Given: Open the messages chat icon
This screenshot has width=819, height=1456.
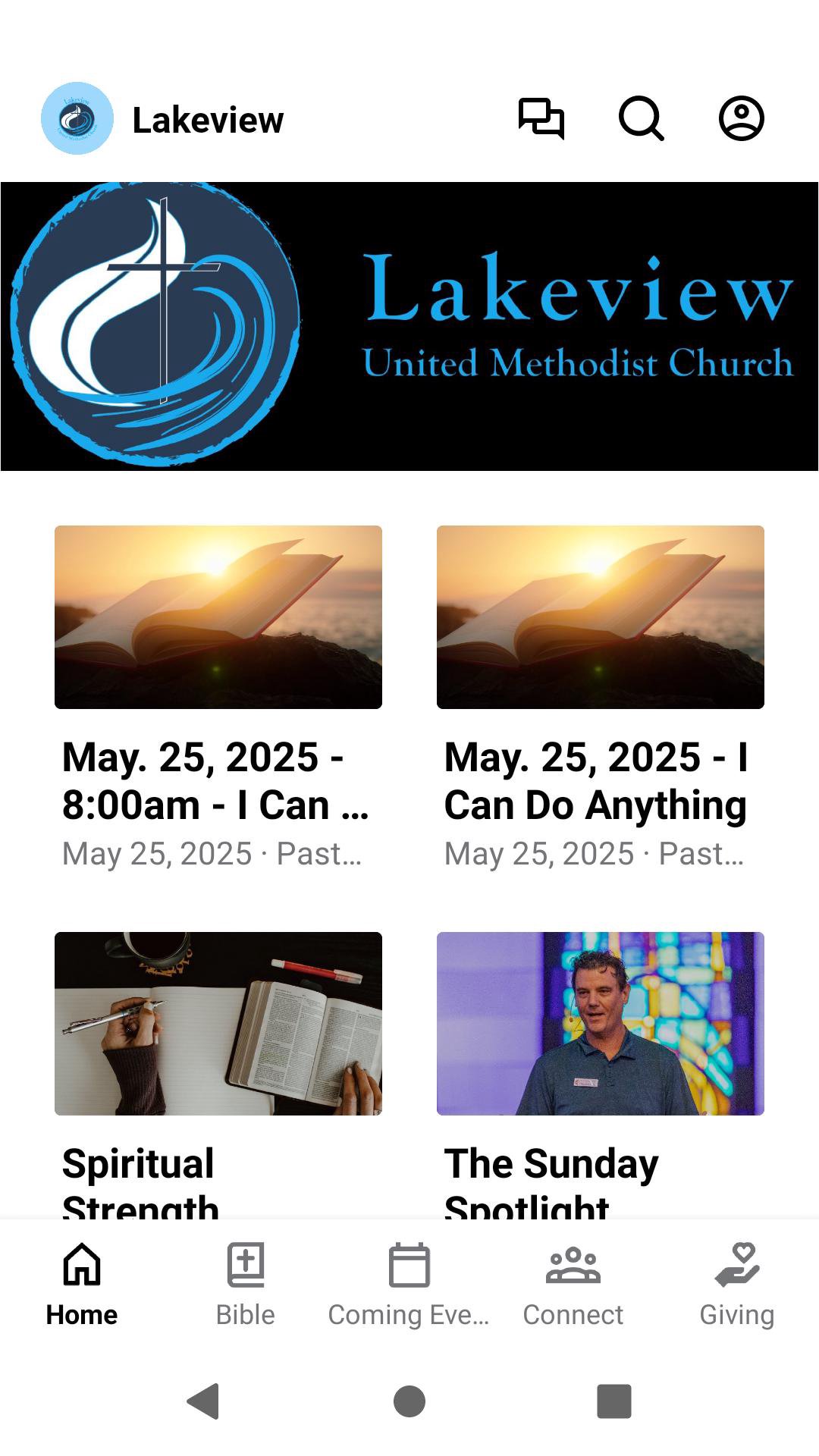Looking at the screenshot, I should [541, 119].
